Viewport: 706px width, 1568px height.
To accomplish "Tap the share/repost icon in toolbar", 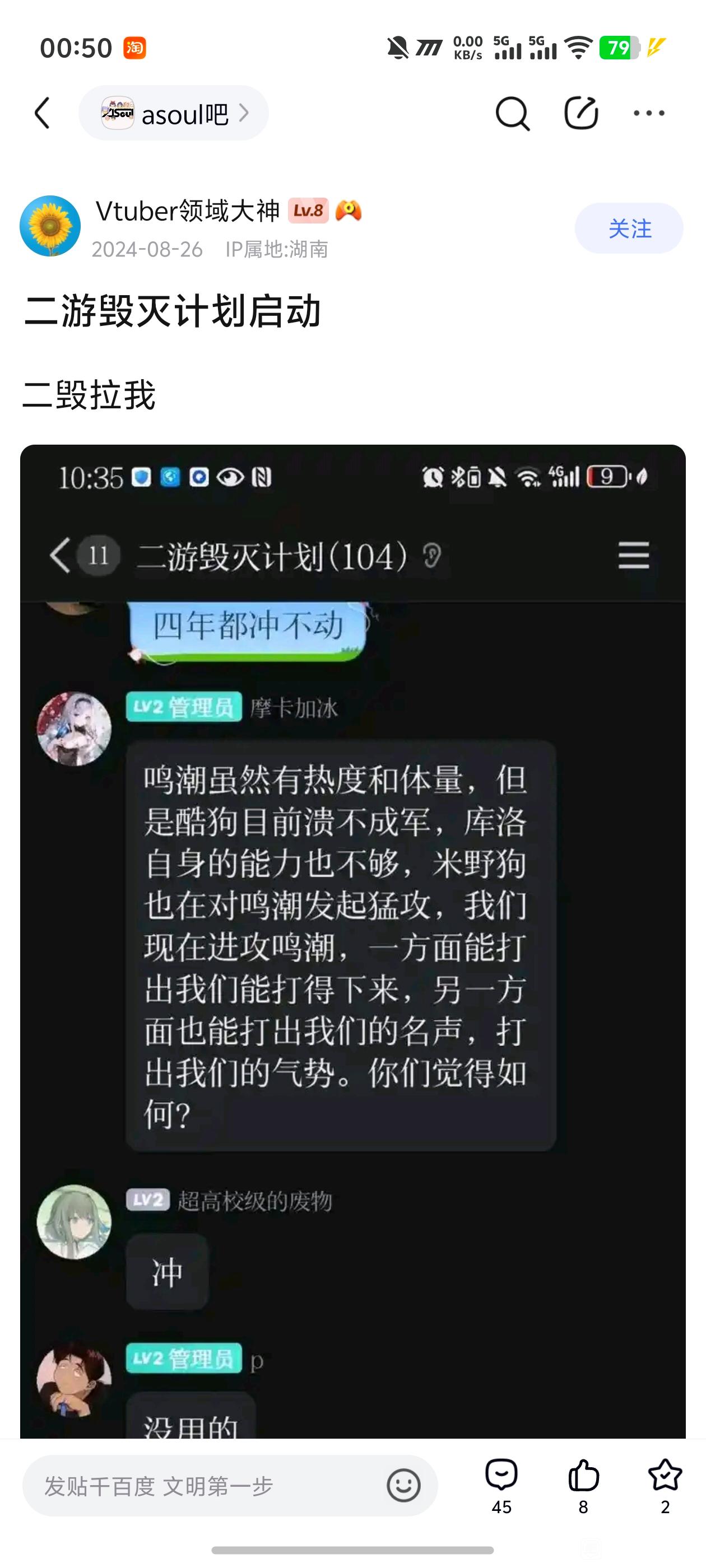I will [580, 113].
